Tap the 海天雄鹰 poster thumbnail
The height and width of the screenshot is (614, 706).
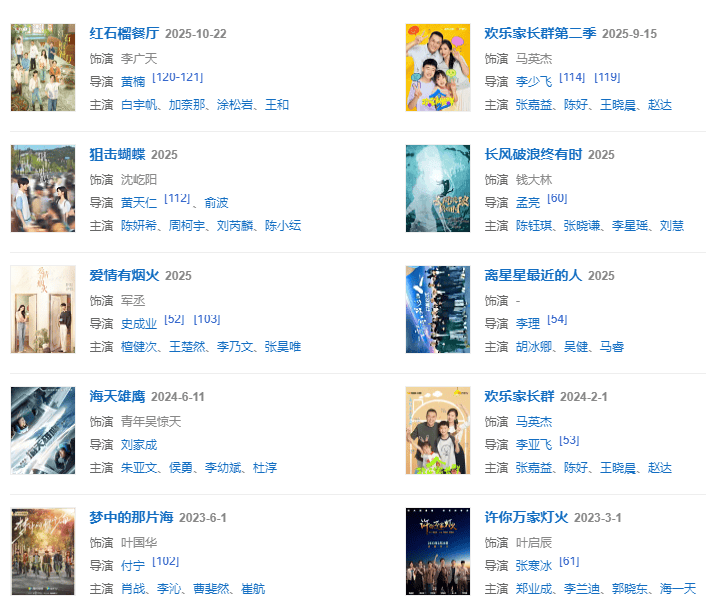(x=43, y=431)
